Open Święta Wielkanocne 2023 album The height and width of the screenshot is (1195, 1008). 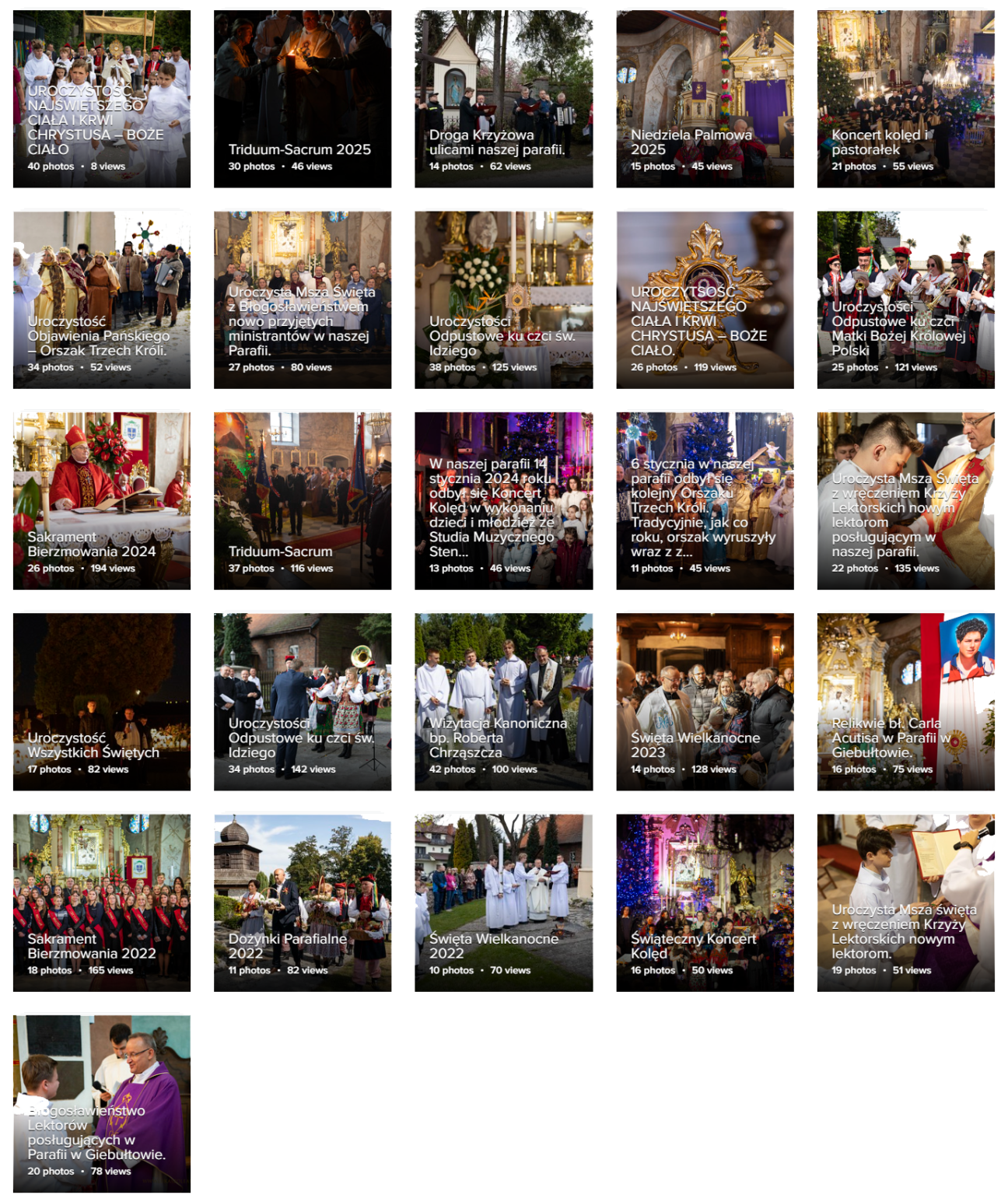pyautogui.click(x=705, y=701)
